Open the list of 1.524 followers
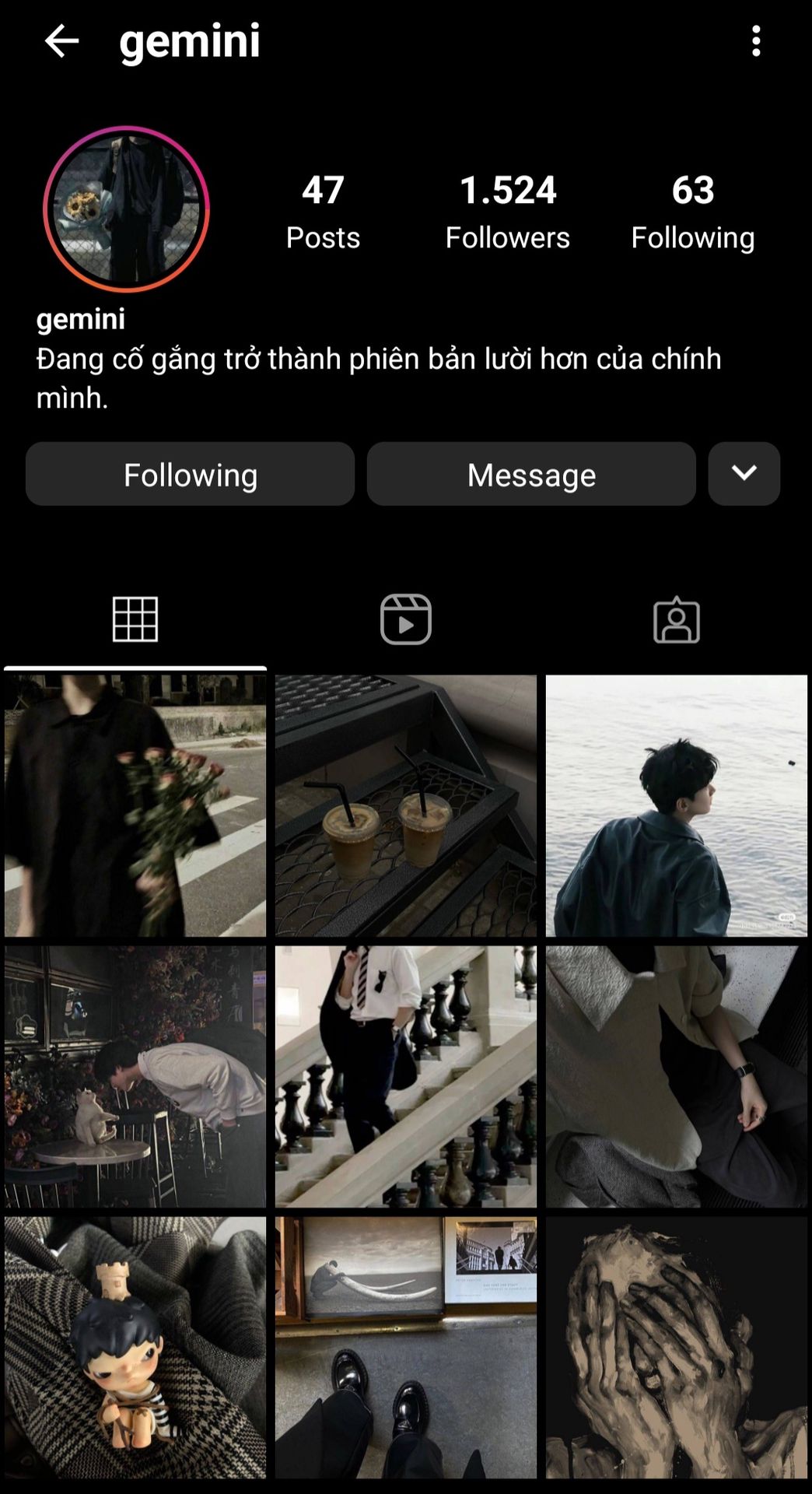 click(507, 212)
